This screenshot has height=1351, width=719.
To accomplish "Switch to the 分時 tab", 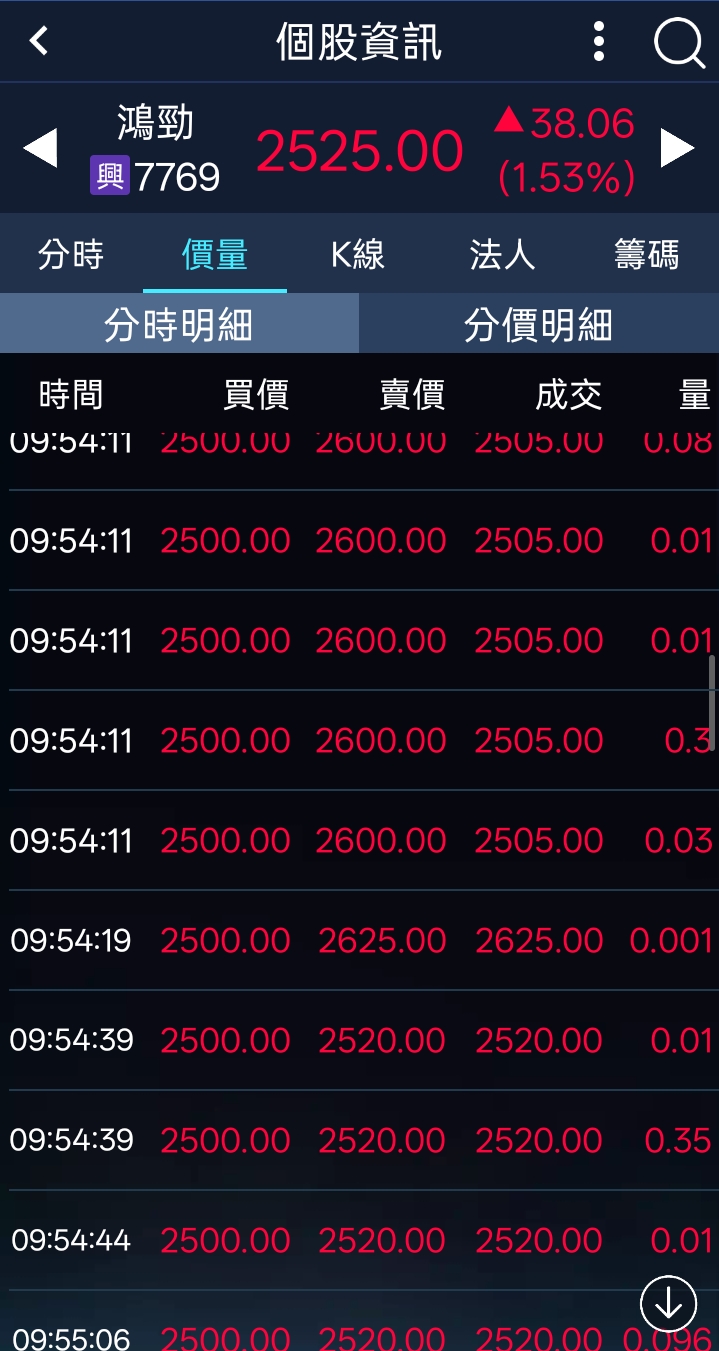I will pyautogui.click(x=71, y=255).
